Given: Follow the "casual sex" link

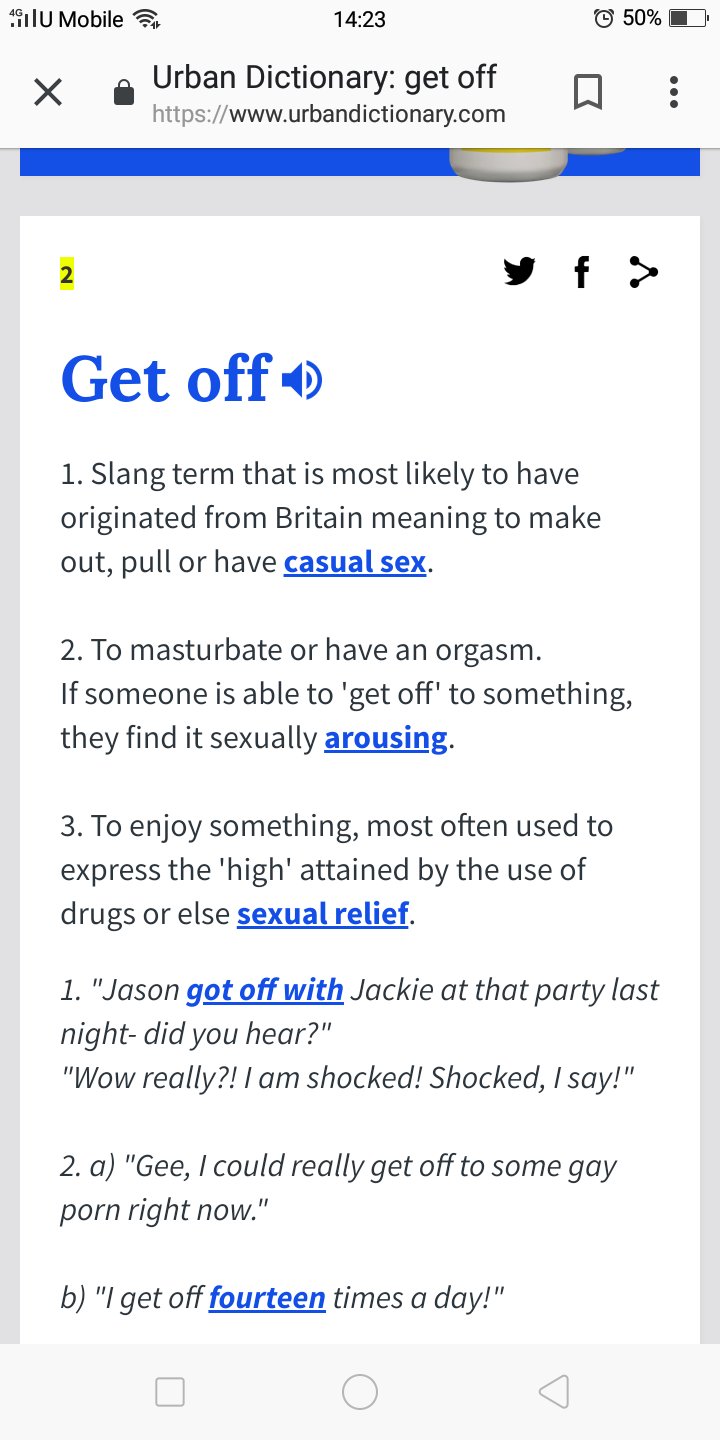Looking at the screenshot, I should pos(355,562).
